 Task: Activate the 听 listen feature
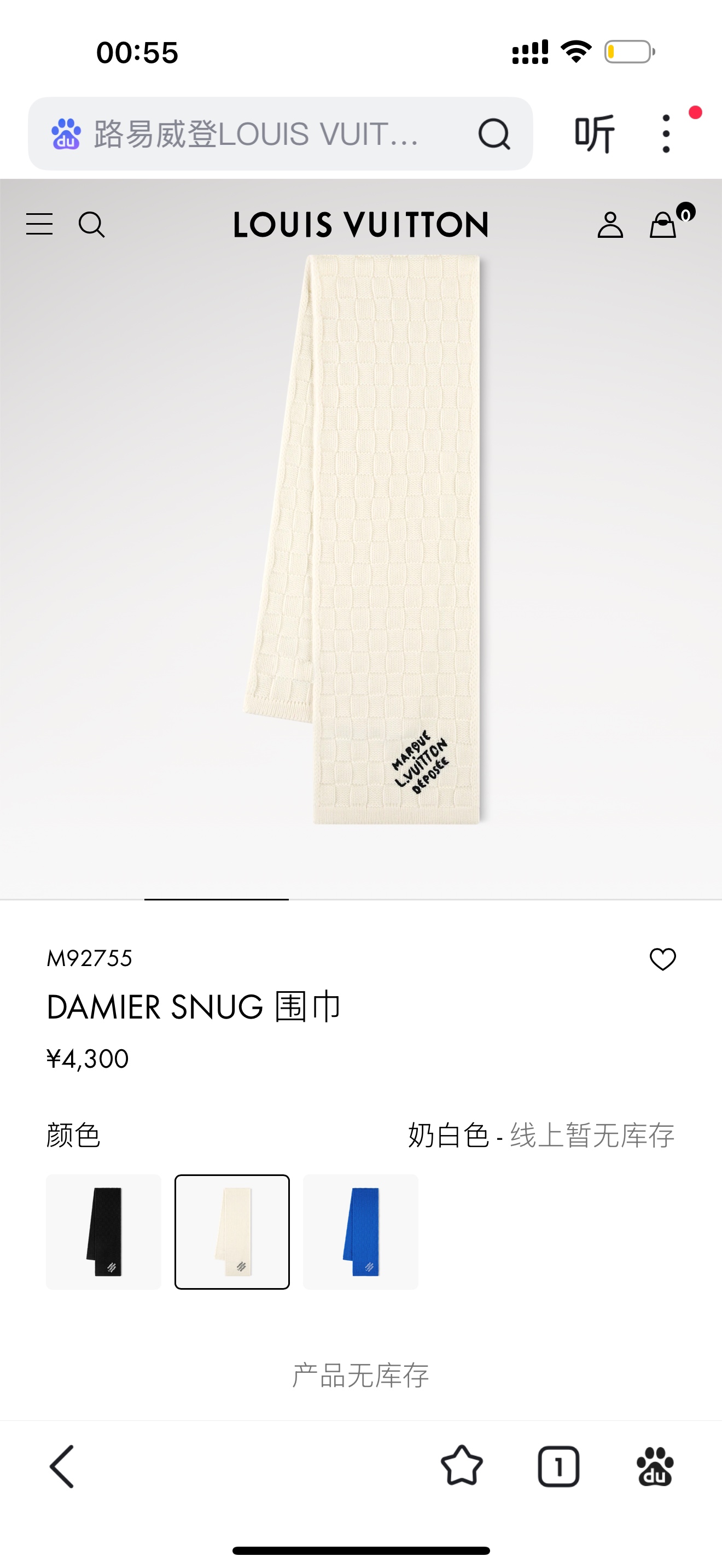click(594, 134)
